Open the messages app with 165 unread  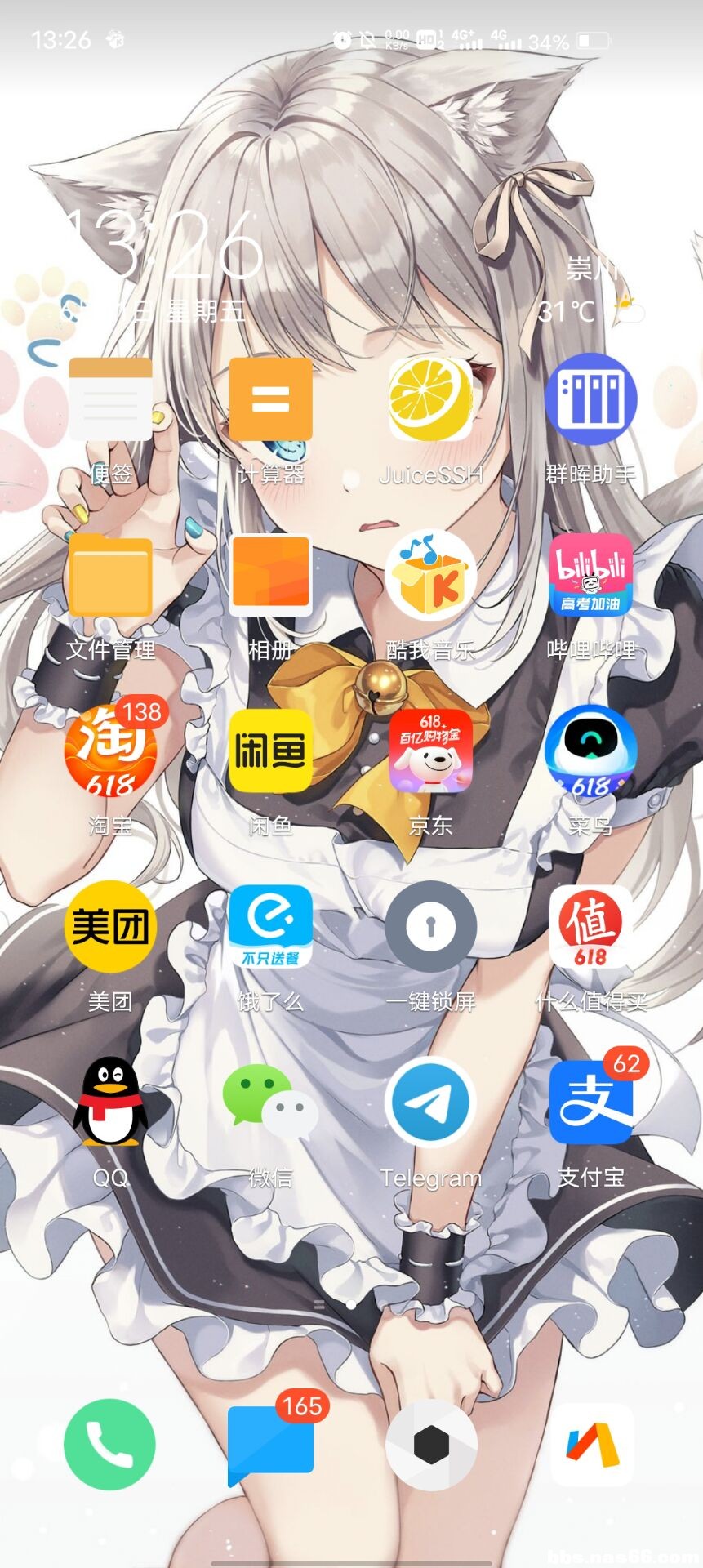tap(270, 1445)
